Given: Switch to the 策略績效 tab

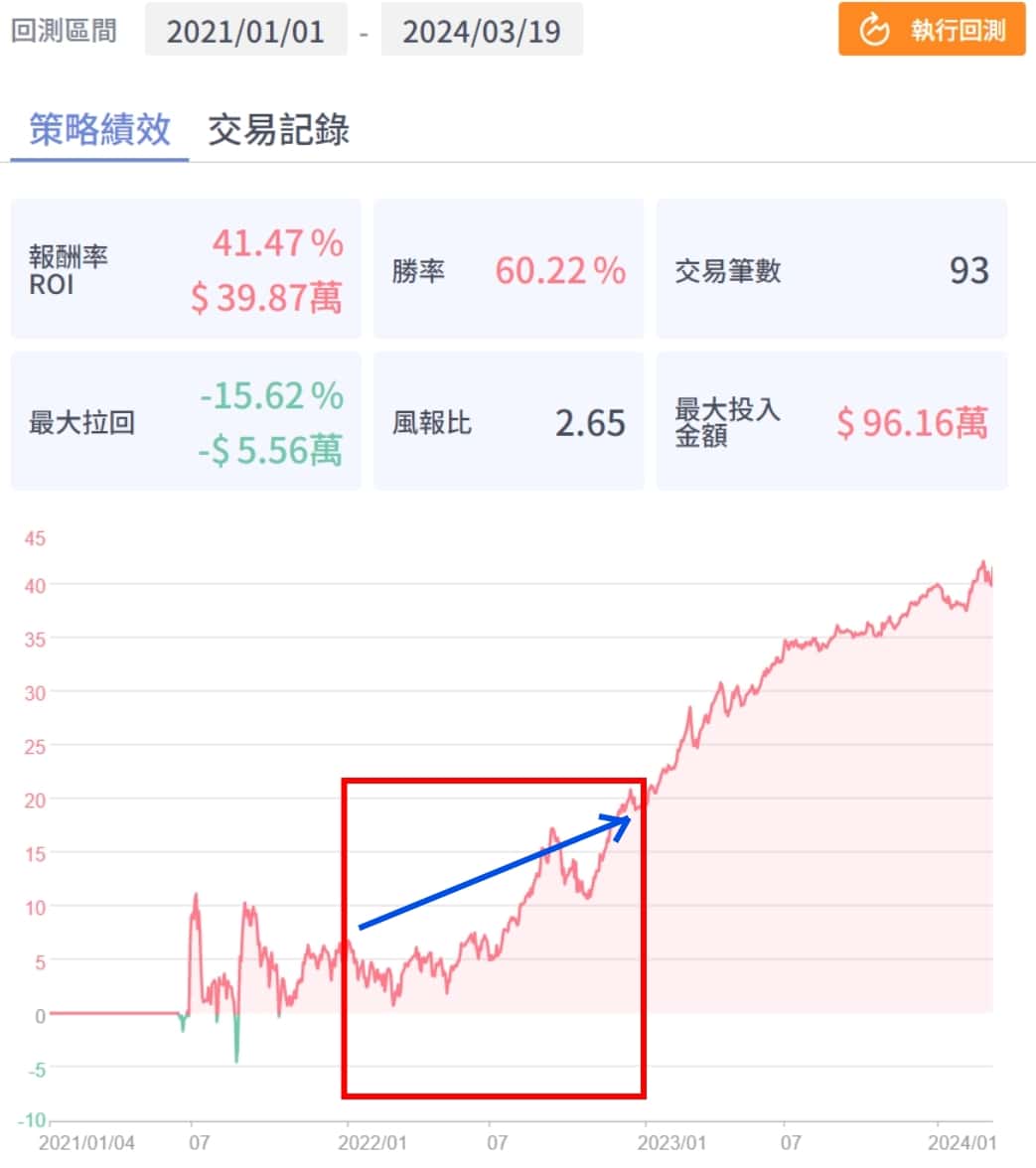Looking at the screenshot, I should click(99, 130).
